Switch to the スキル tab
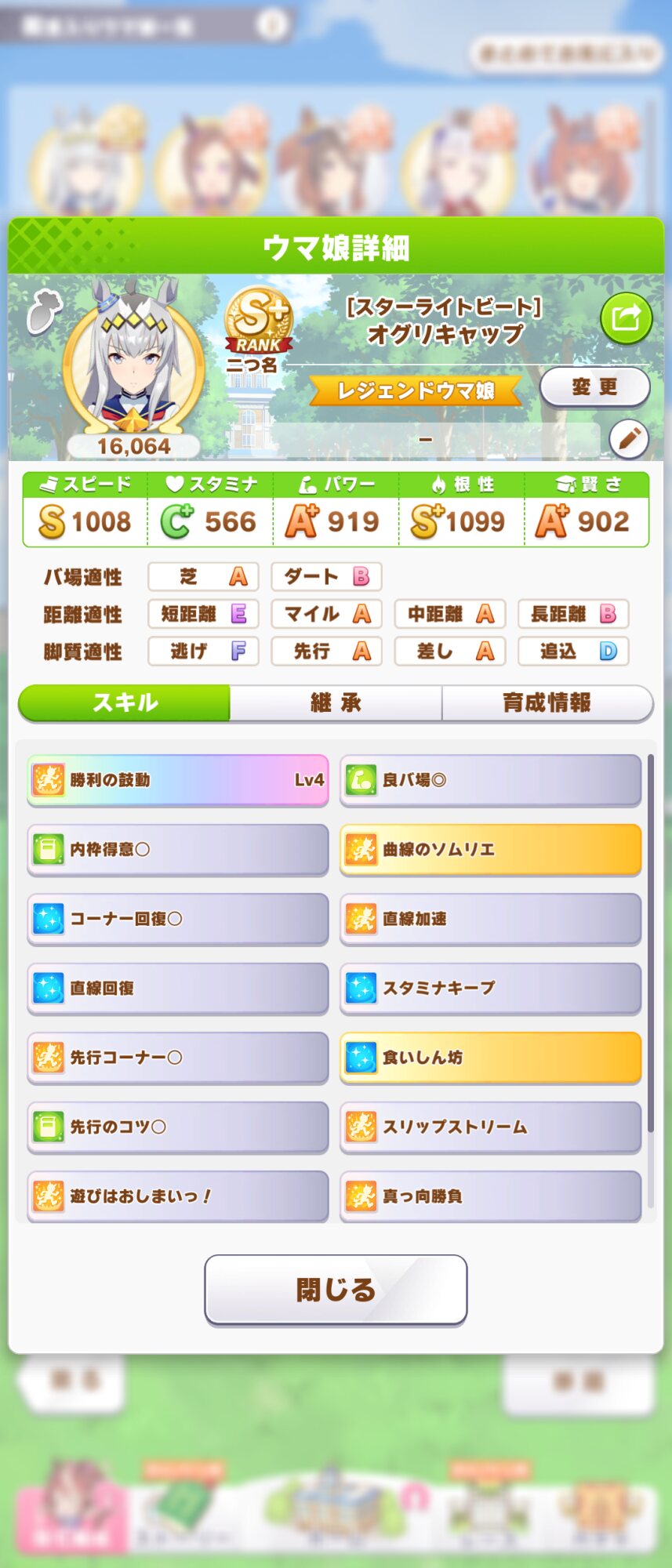 pyautogui.click(x=125, y=702)
